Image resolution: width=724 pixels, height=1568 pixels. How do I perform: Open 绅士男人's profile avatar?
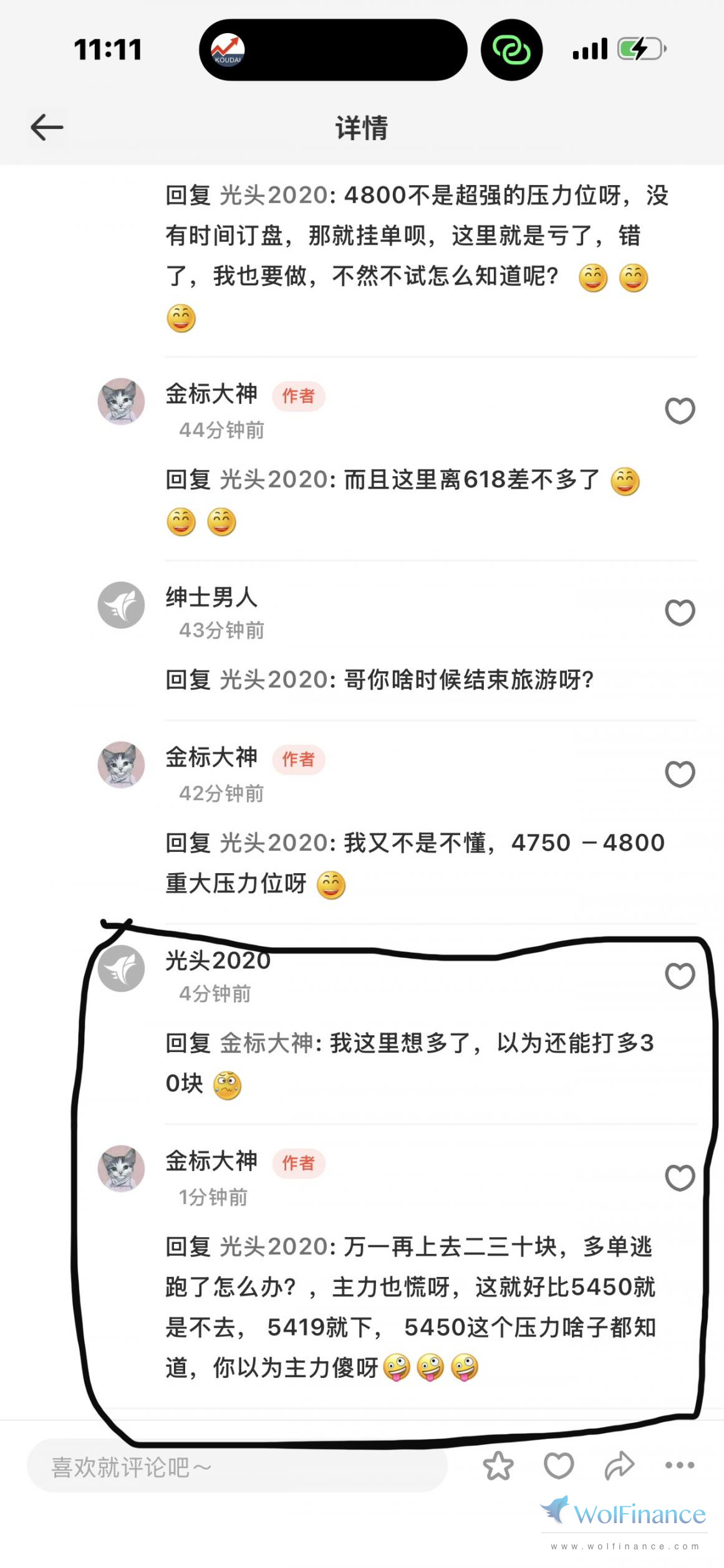click(x=121, y=605)
